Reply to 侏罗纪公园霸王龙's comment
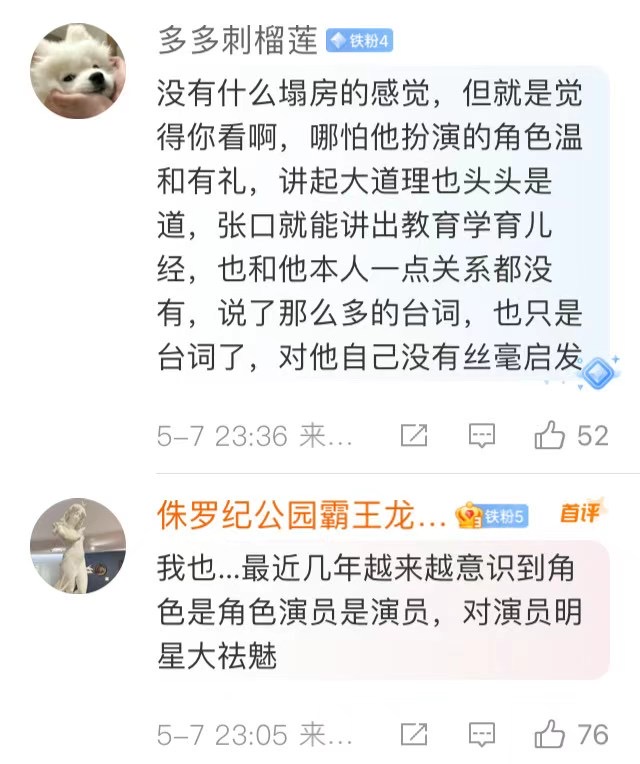The height and width of the screenshot is (764, 640). coord(483,735)
